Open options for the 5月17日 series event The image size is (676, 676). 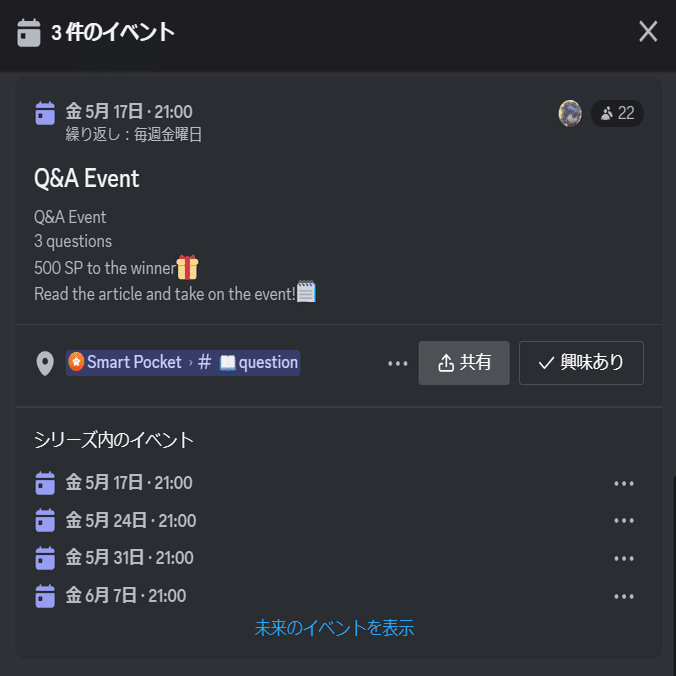pos(624,484)
